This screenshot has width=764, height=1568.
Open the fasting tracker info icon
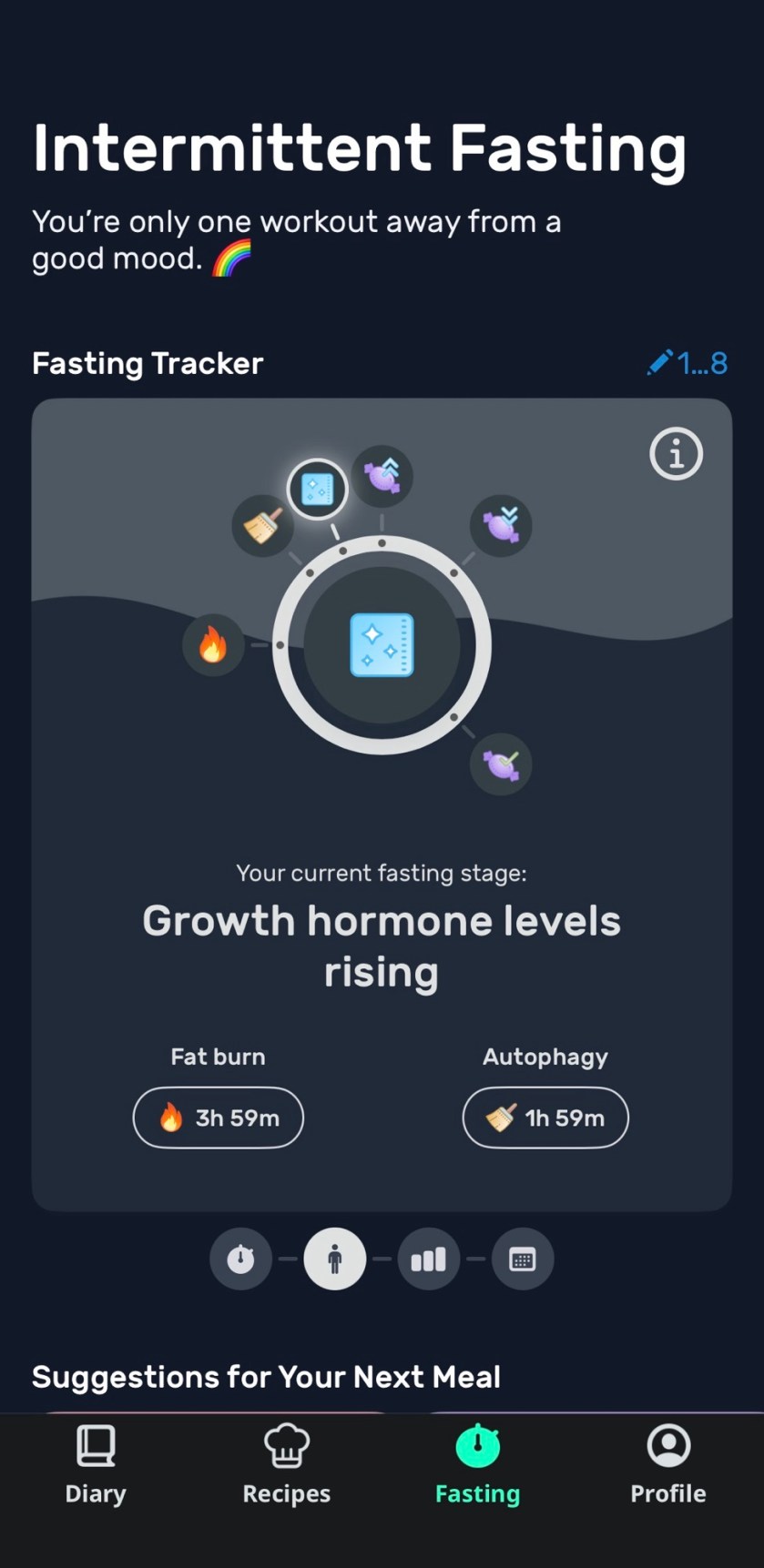coord(676,453)
